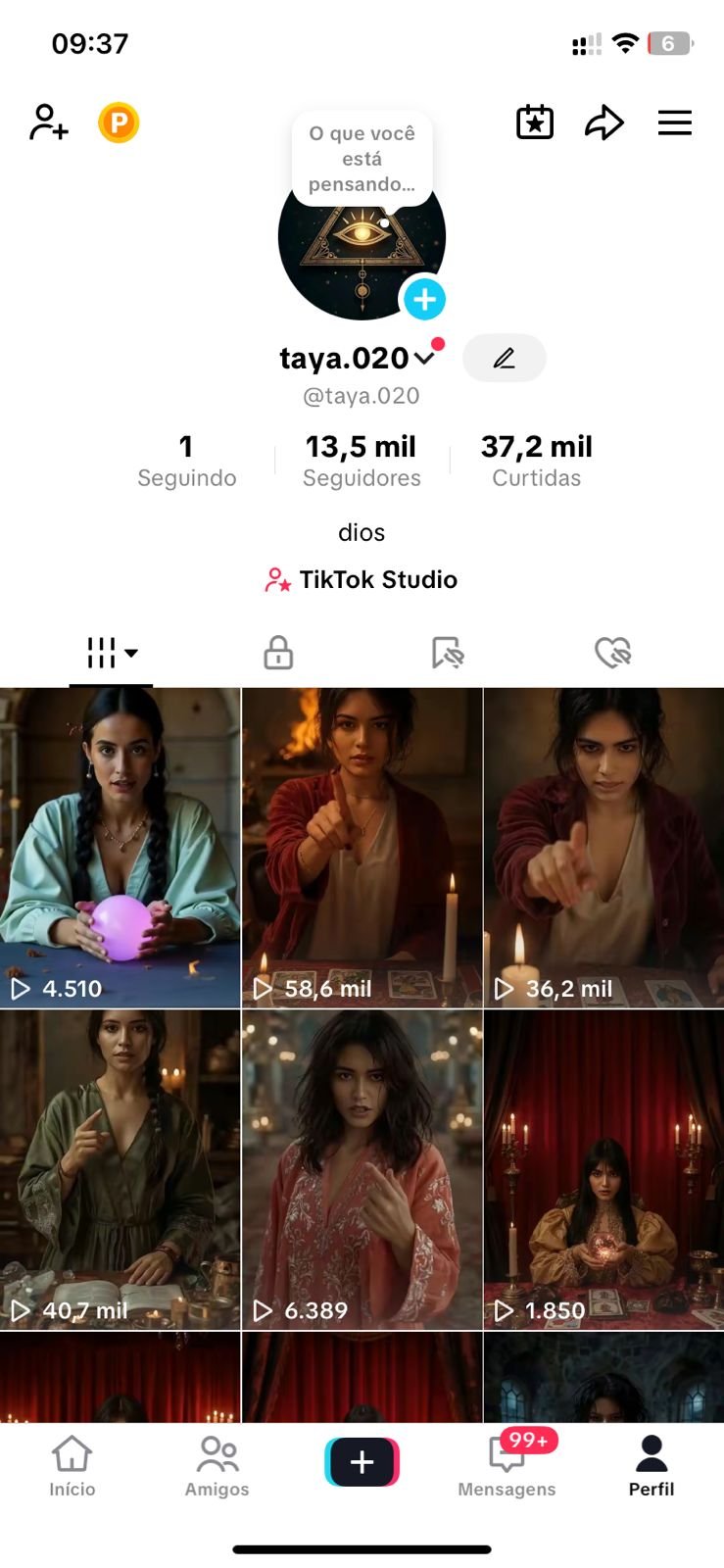Open the add friends icon
This screenshot has height=1568, width=724.
tap(48, 123)
